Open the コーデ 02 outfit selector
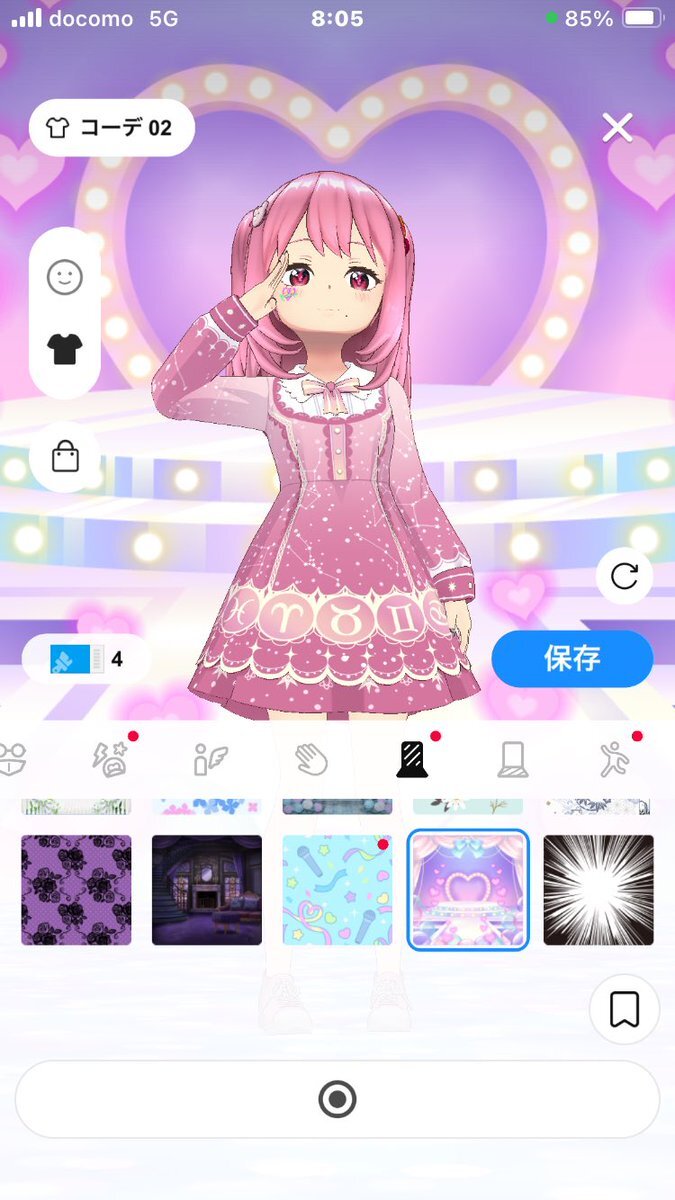This screenshot has height=1200, width=675. (x=111, y=128)
